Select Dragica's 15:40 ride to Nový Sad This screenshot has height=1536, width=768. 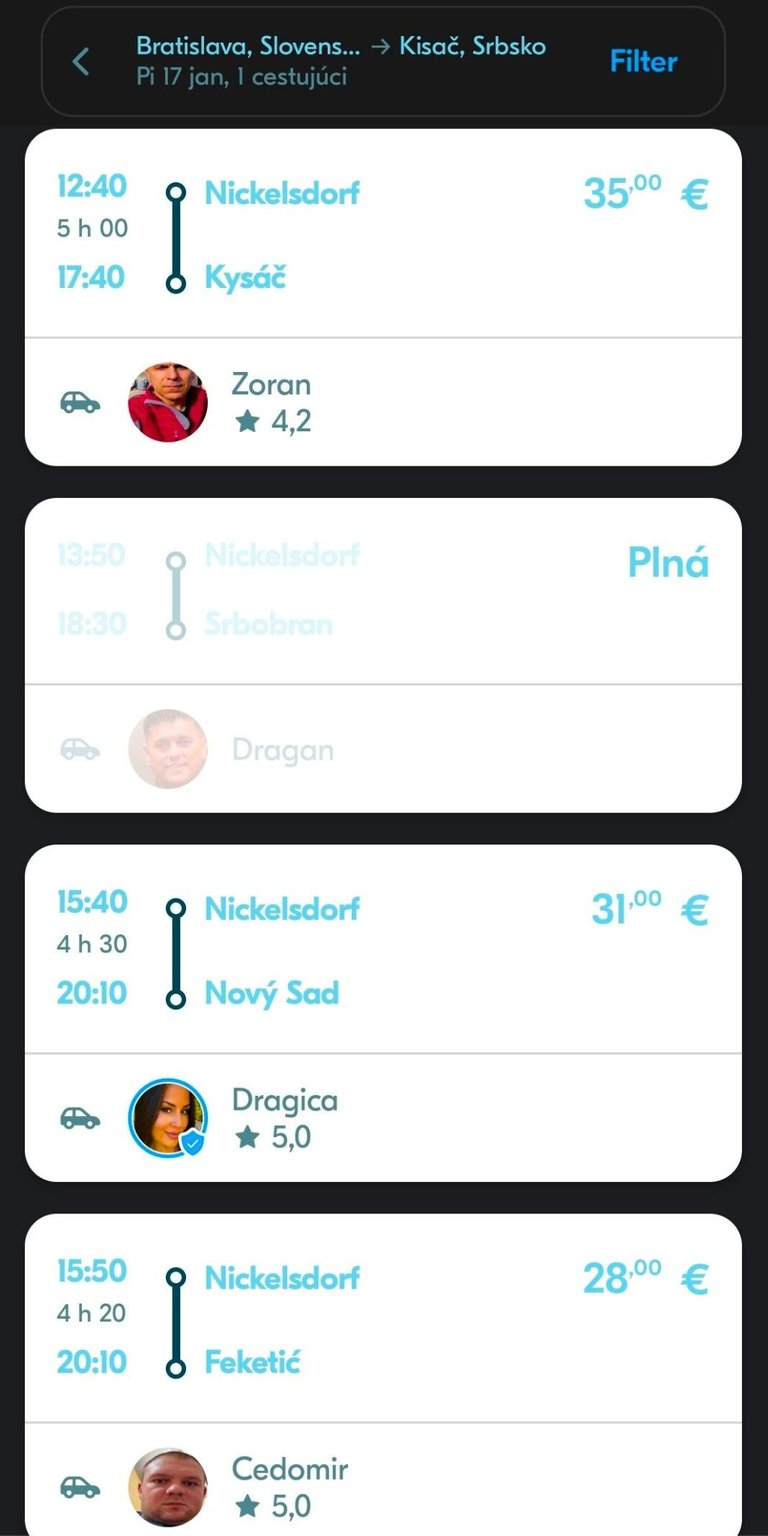383,950
